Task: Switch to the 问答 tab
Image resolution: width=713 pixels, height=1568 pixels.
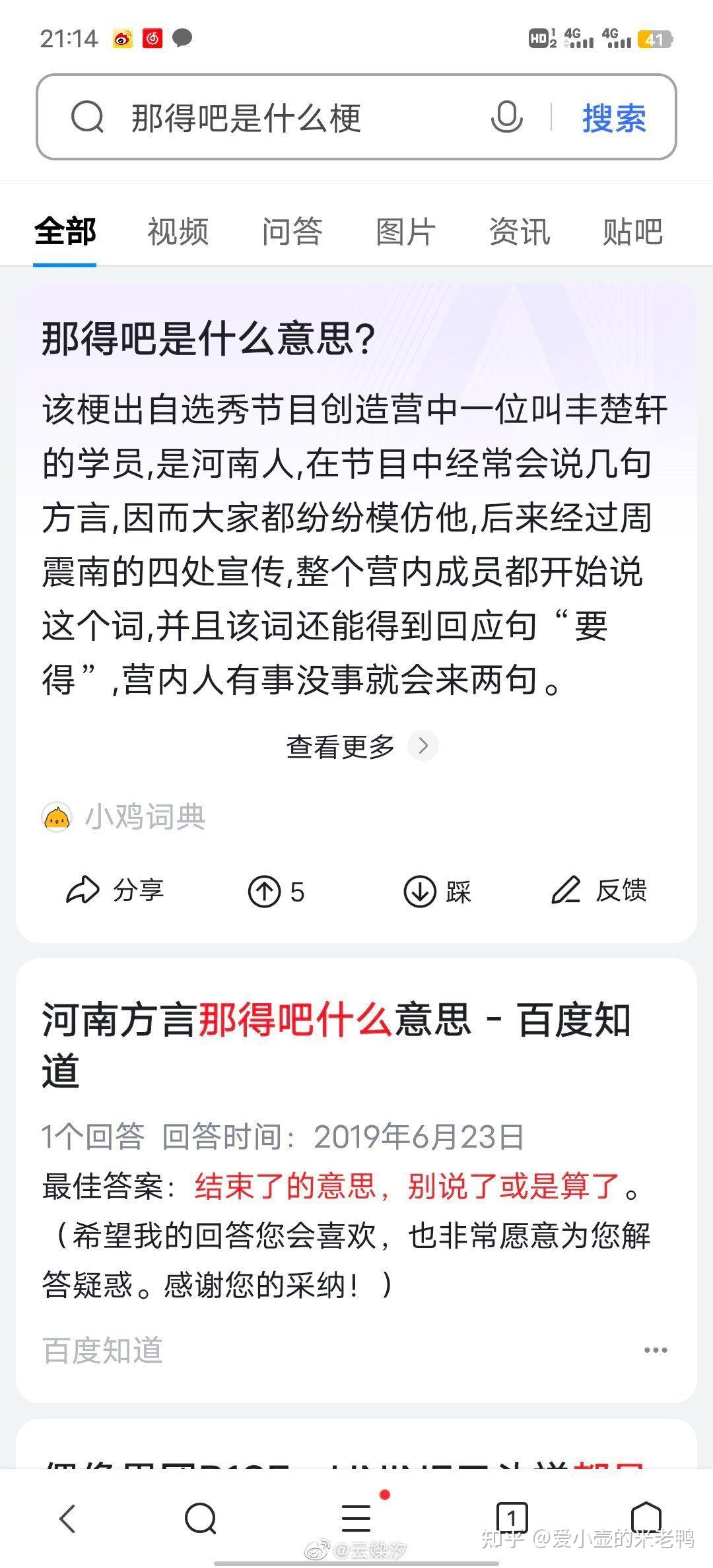Action: tap(292, 232)
